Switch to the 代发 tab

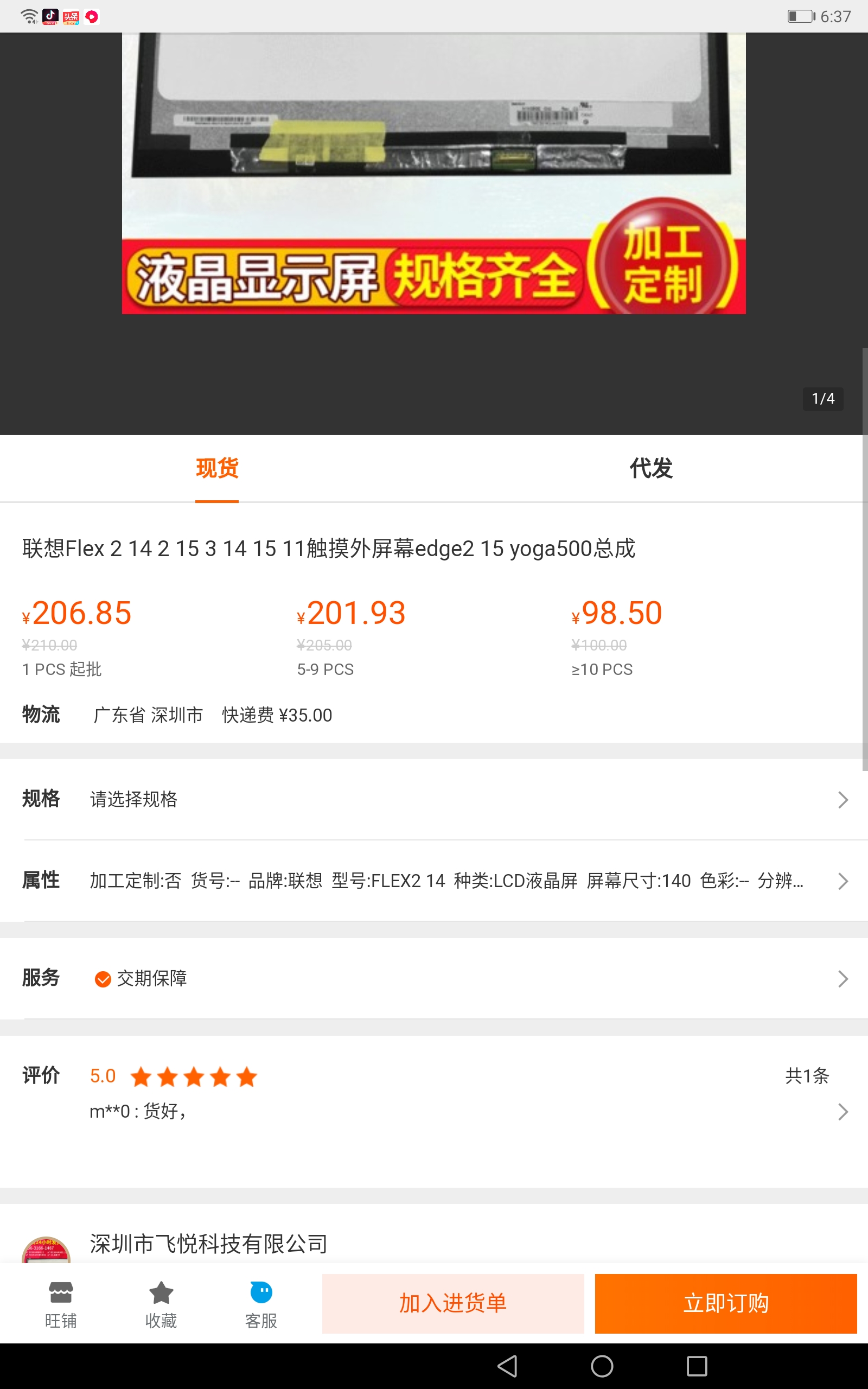pos(651,468)
